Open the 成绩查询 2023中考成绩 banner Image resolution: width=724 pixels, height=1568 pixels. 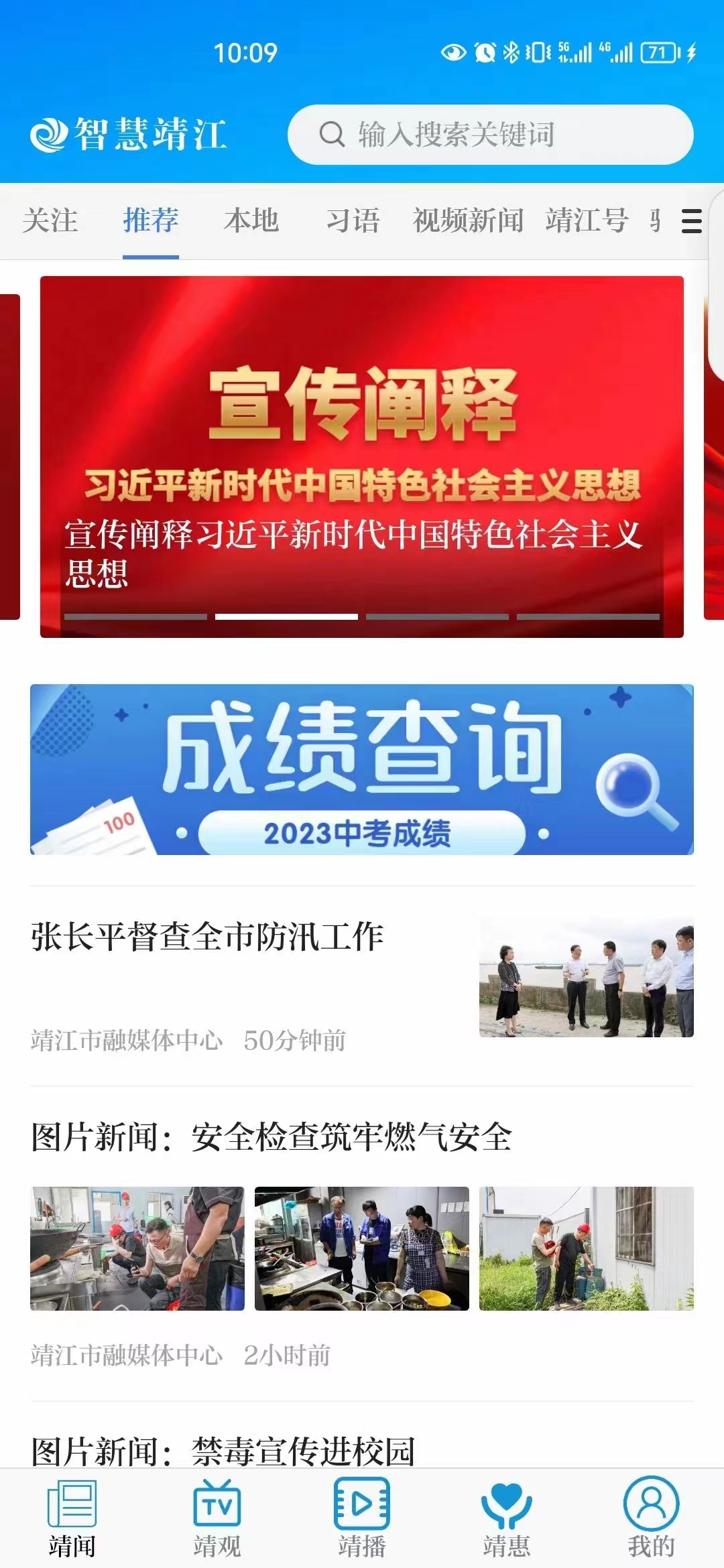pyautogui.click(x=362, y=769)
